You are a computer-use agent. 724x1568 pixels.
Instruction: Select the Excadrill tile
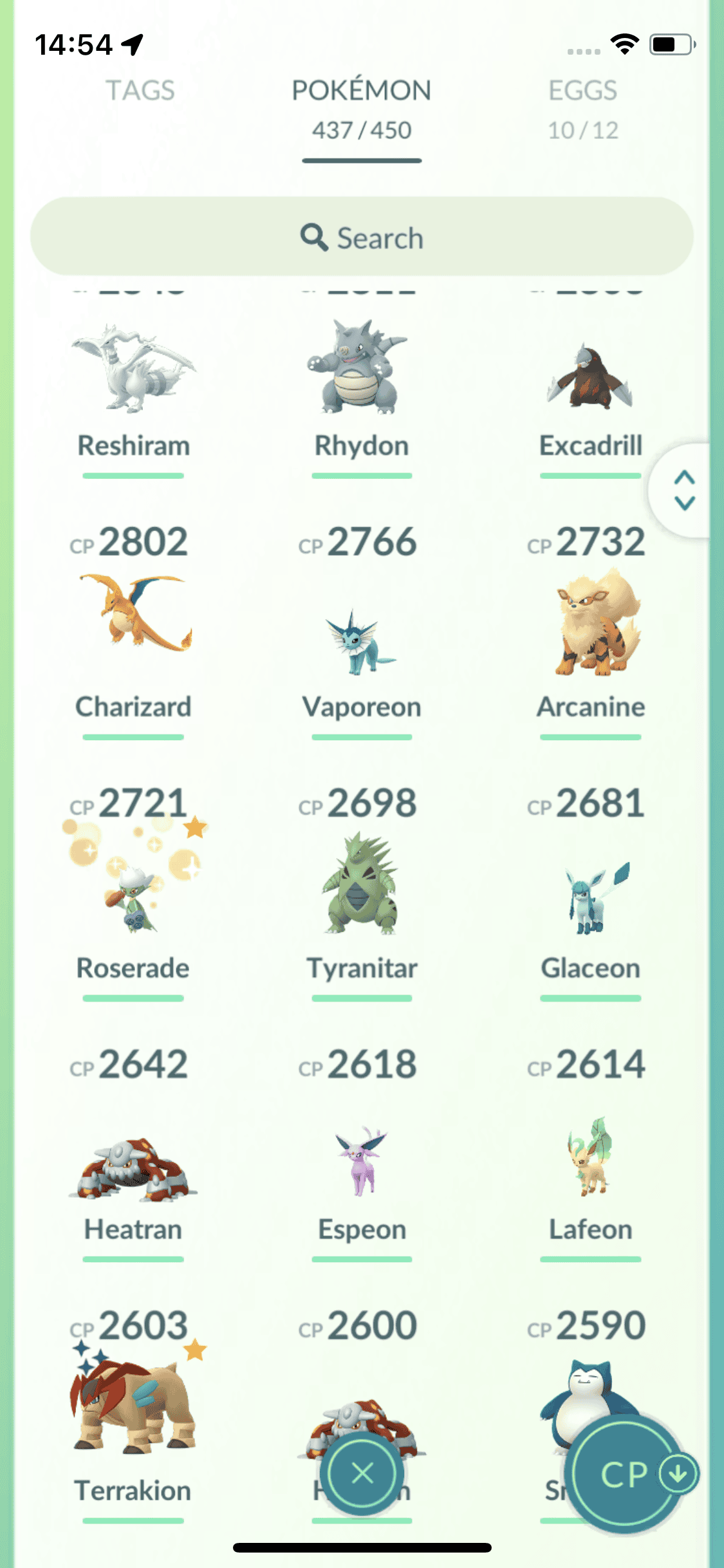click(590, 386)
